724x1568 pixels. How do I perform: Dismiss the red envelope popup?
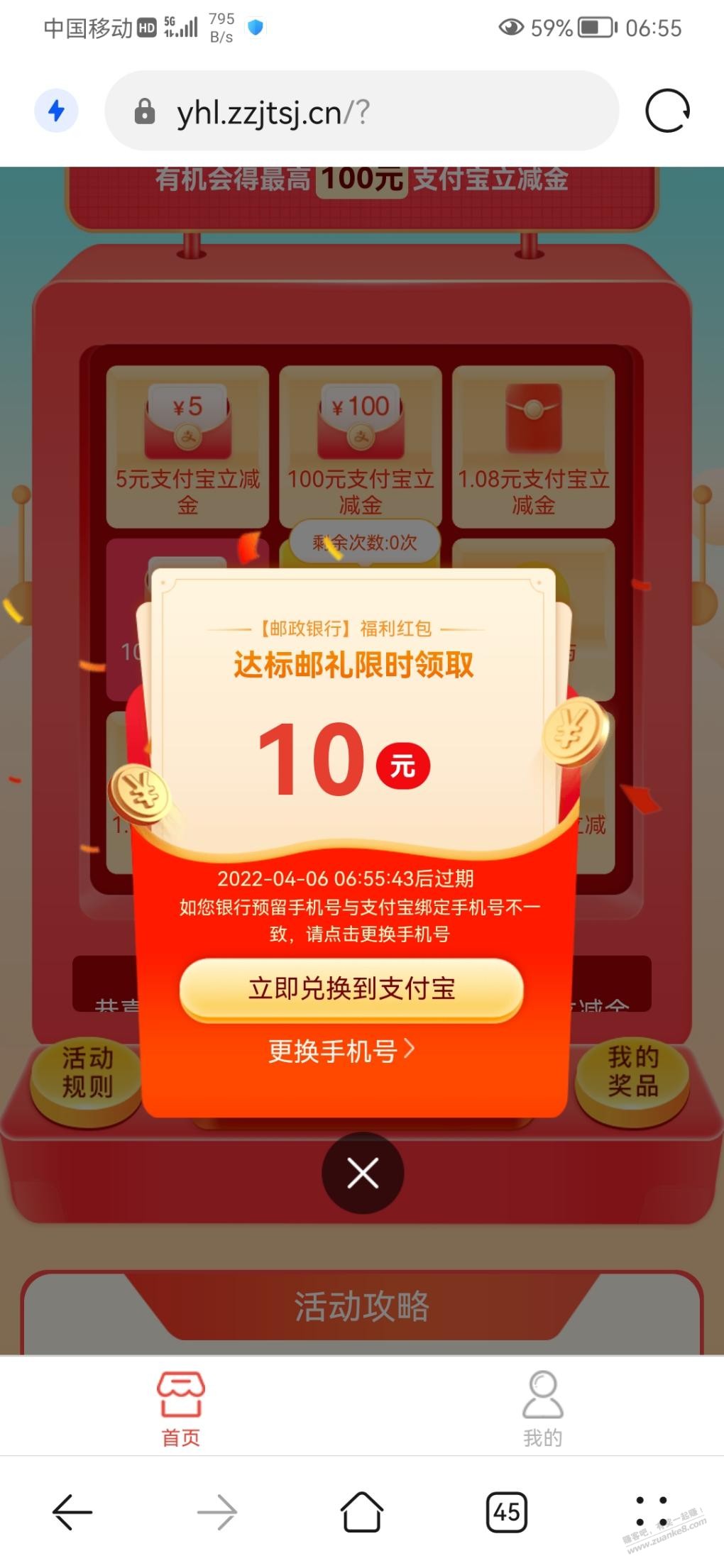click(363, 1174)
